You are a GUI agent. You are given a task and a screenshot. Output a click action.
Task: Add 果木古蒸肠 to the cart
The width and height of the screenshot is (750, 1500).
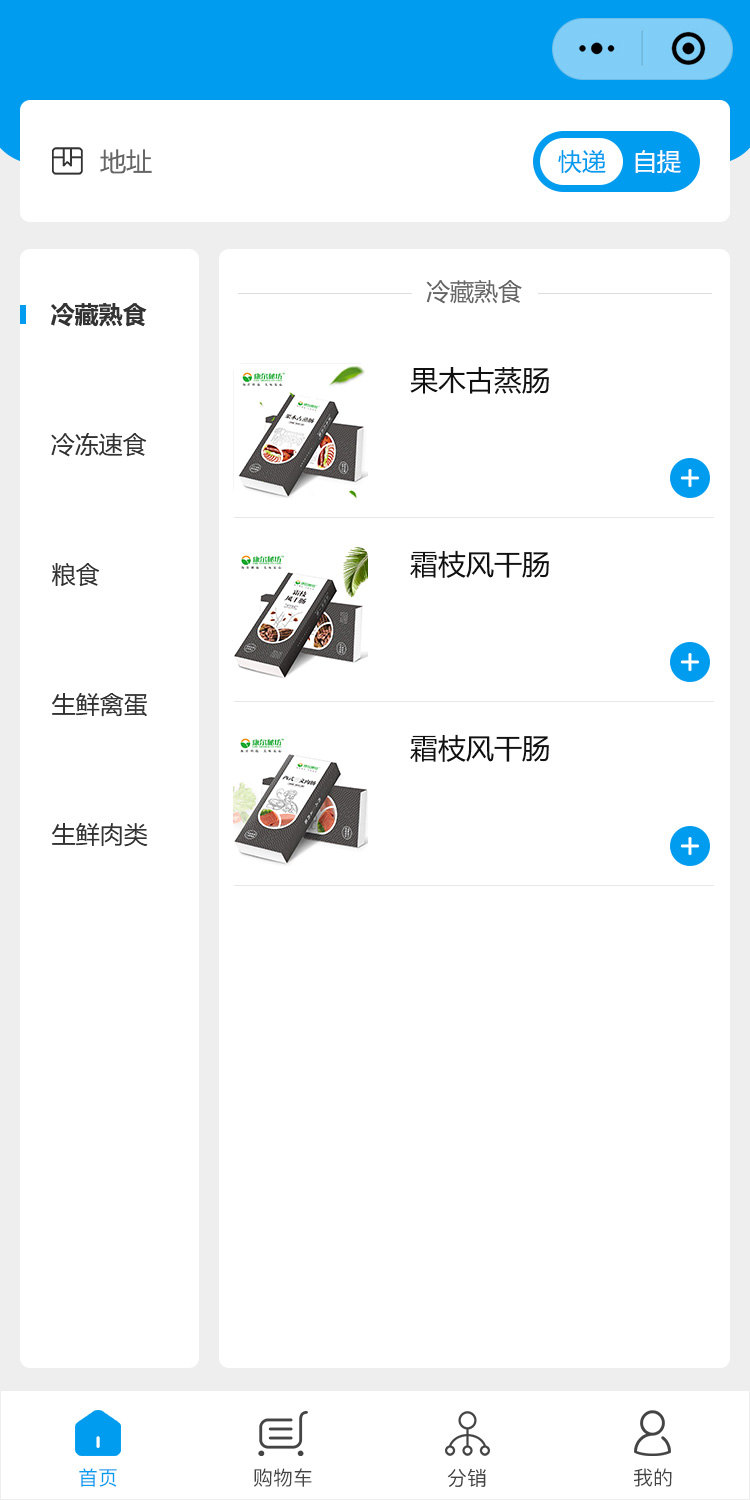689,478
